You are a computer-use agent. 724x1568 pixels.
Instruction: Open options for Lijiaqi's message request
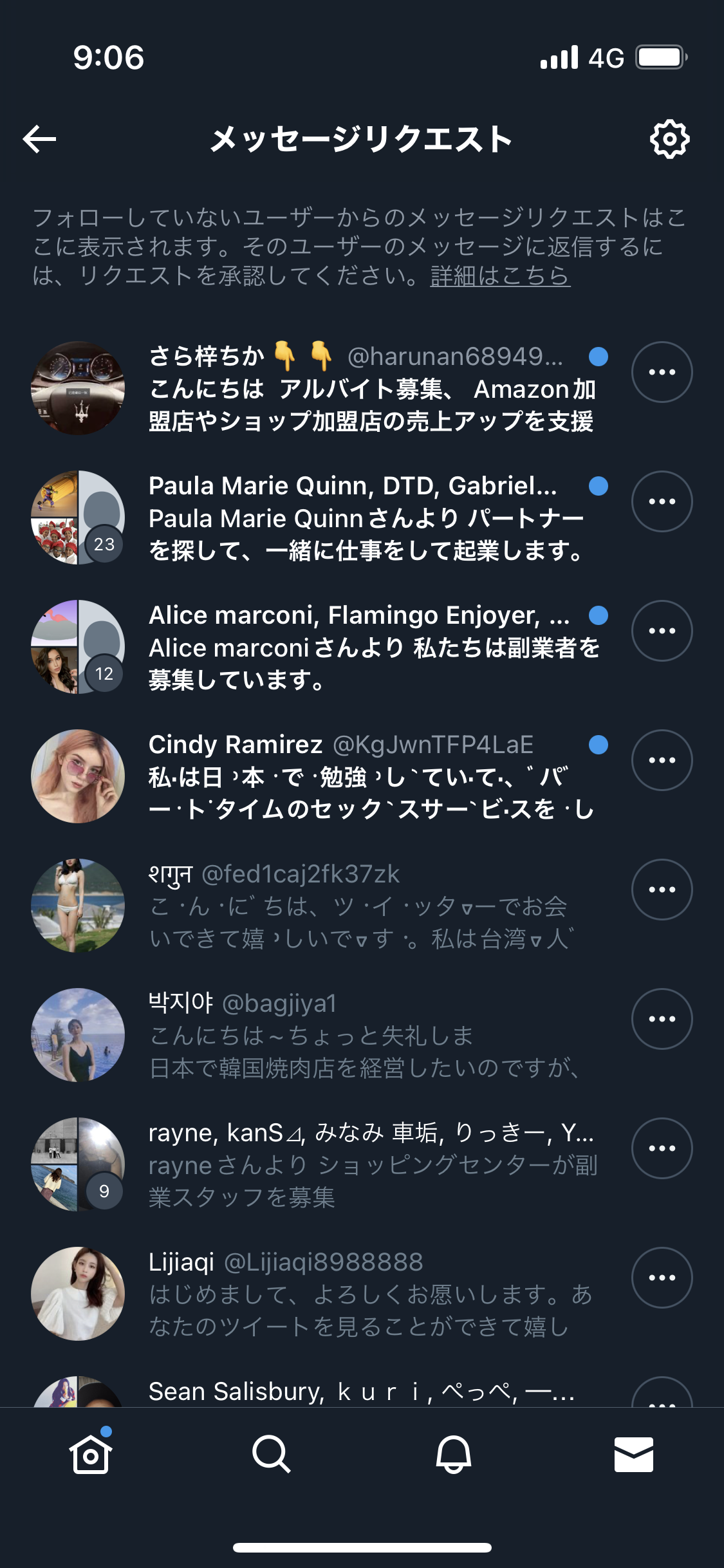click(661, 1279)
